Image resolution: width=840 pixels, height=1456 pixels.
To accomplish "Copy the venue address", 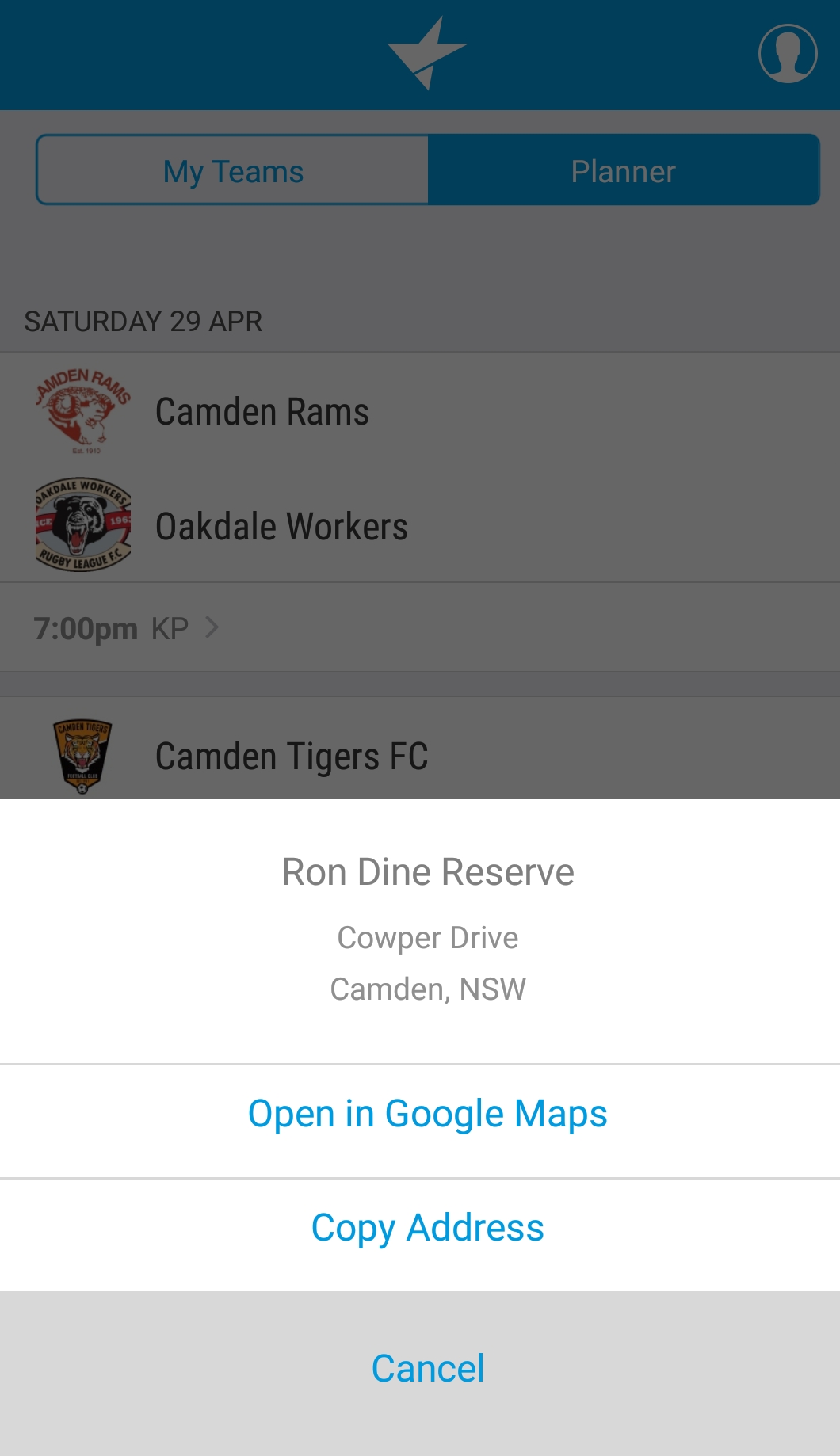I will click(x=427, y=1228).
